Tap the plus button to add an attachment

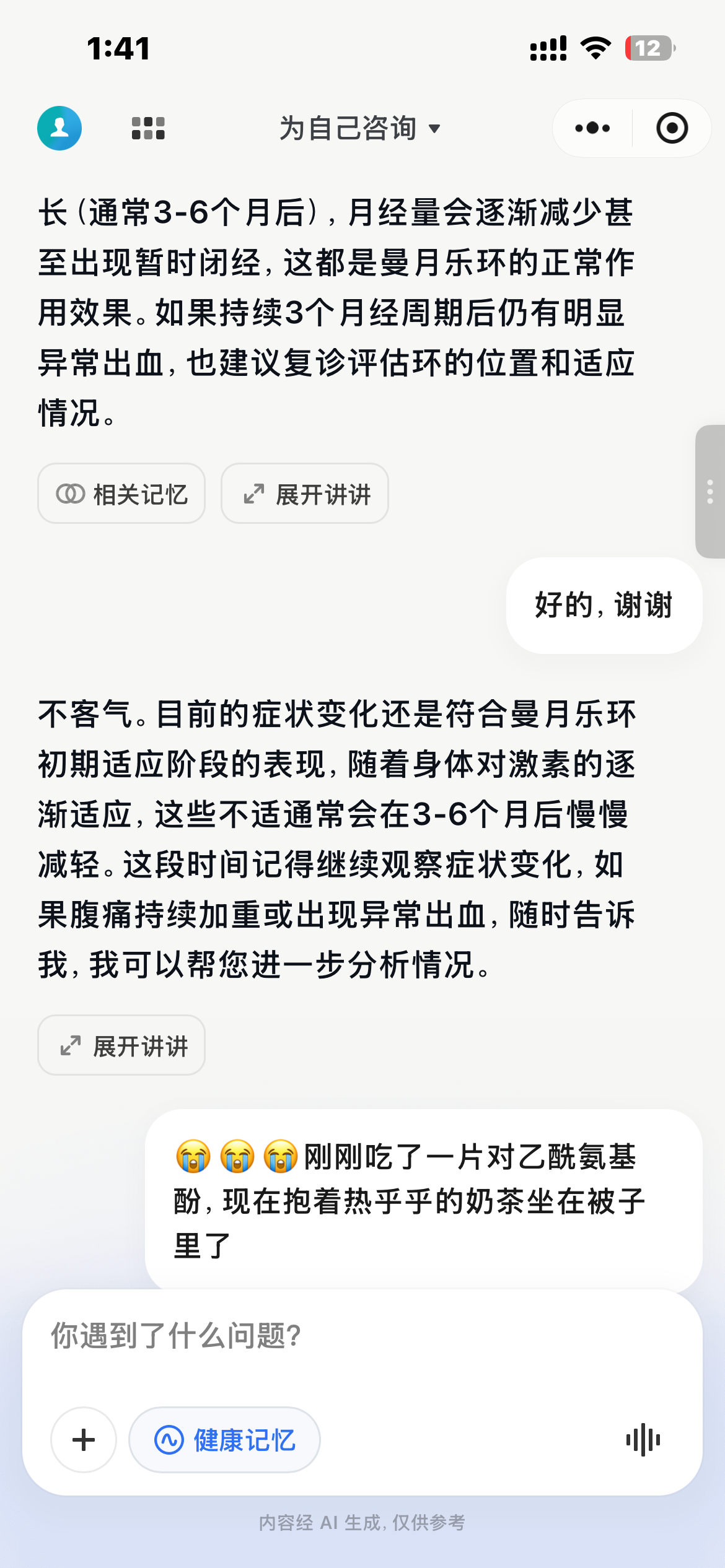click(x=84, y=1440)
